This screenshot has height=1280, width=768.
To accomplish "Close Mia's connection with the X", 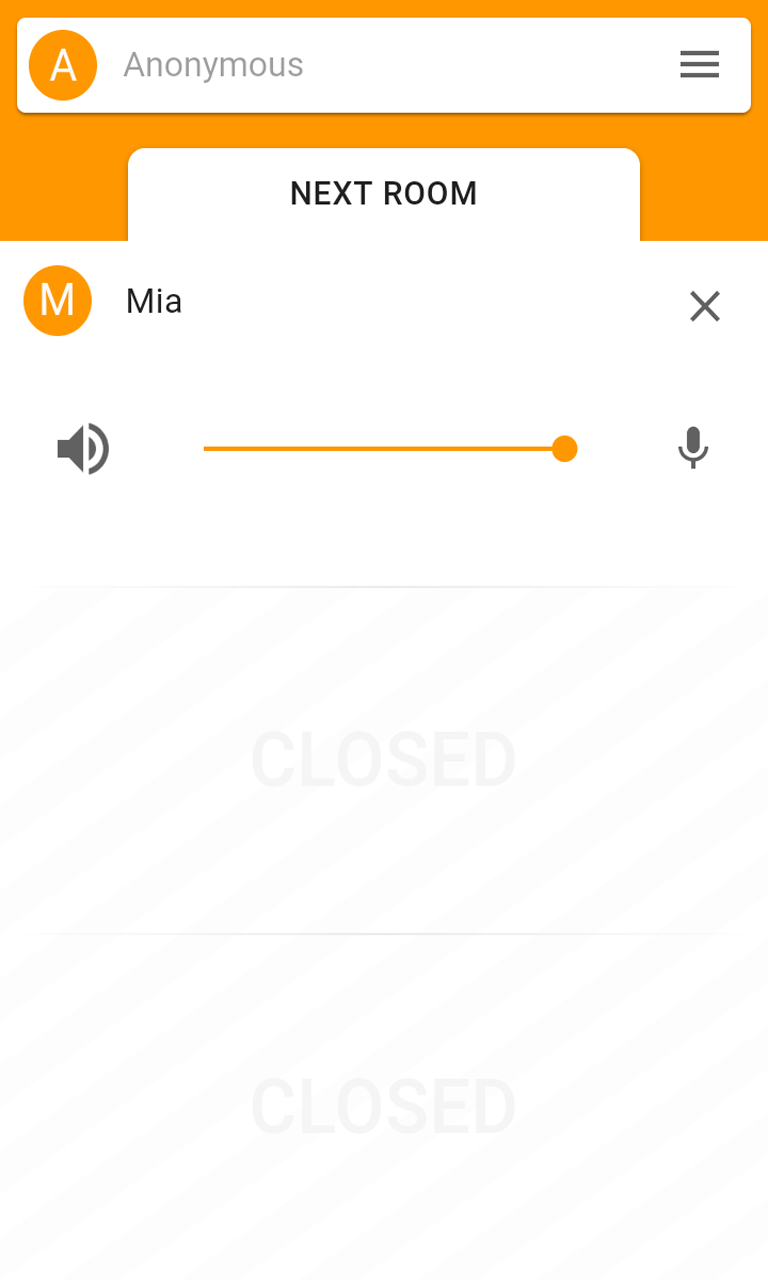I will (x=705, y=306).
